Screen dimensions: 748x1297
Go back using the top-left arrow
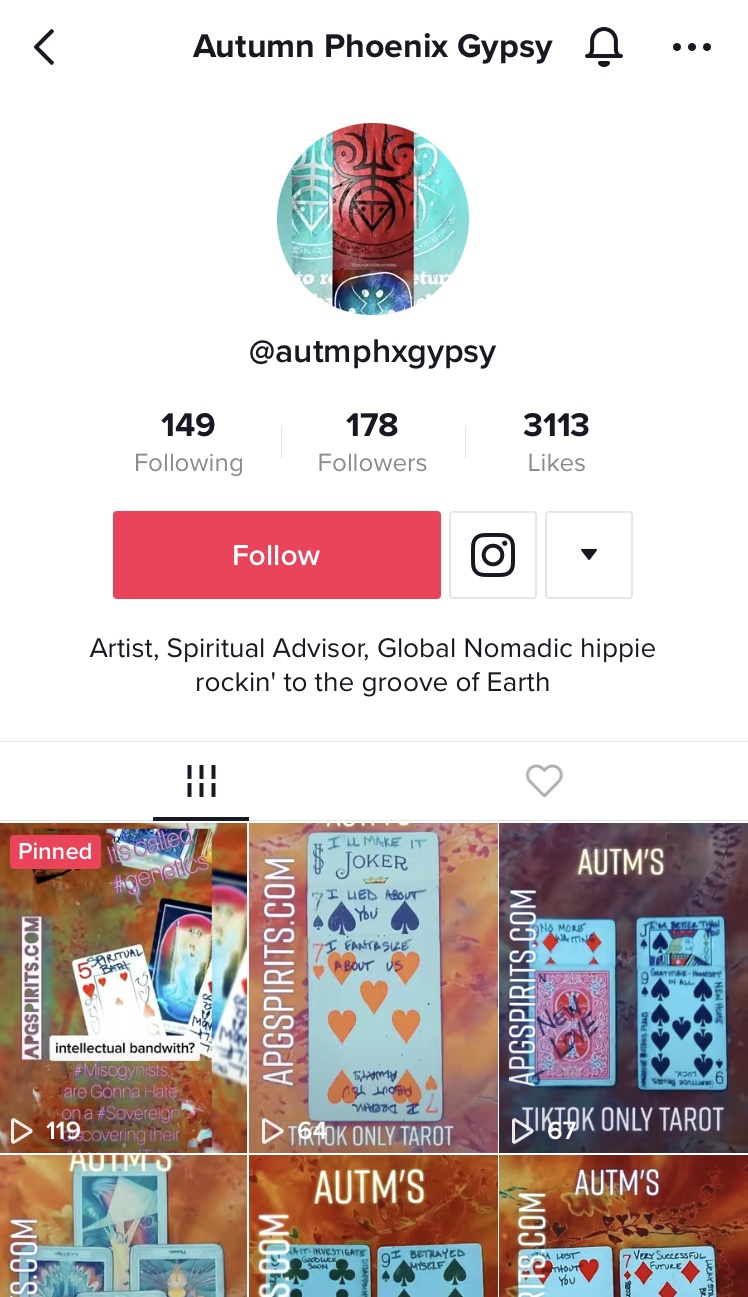[x=44, y=47]
